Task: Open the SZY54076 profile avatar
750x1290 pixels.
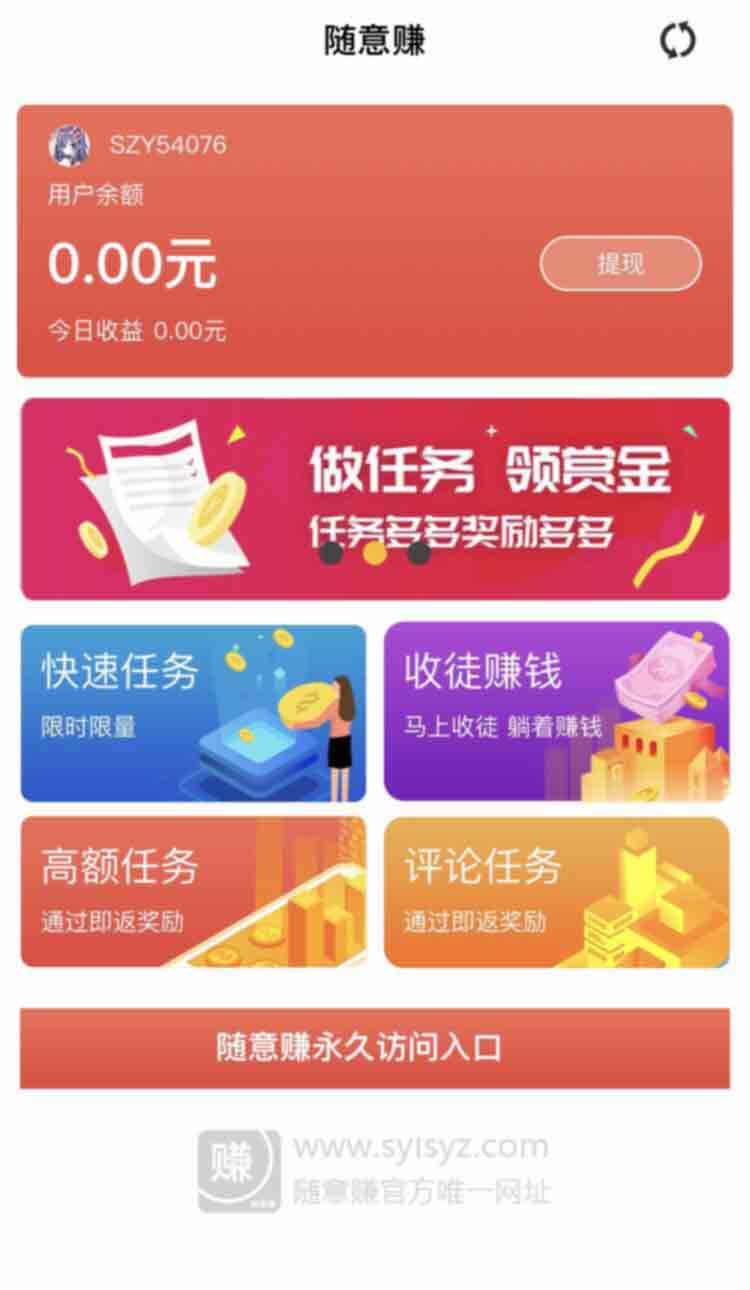Action: coord(69,146)
